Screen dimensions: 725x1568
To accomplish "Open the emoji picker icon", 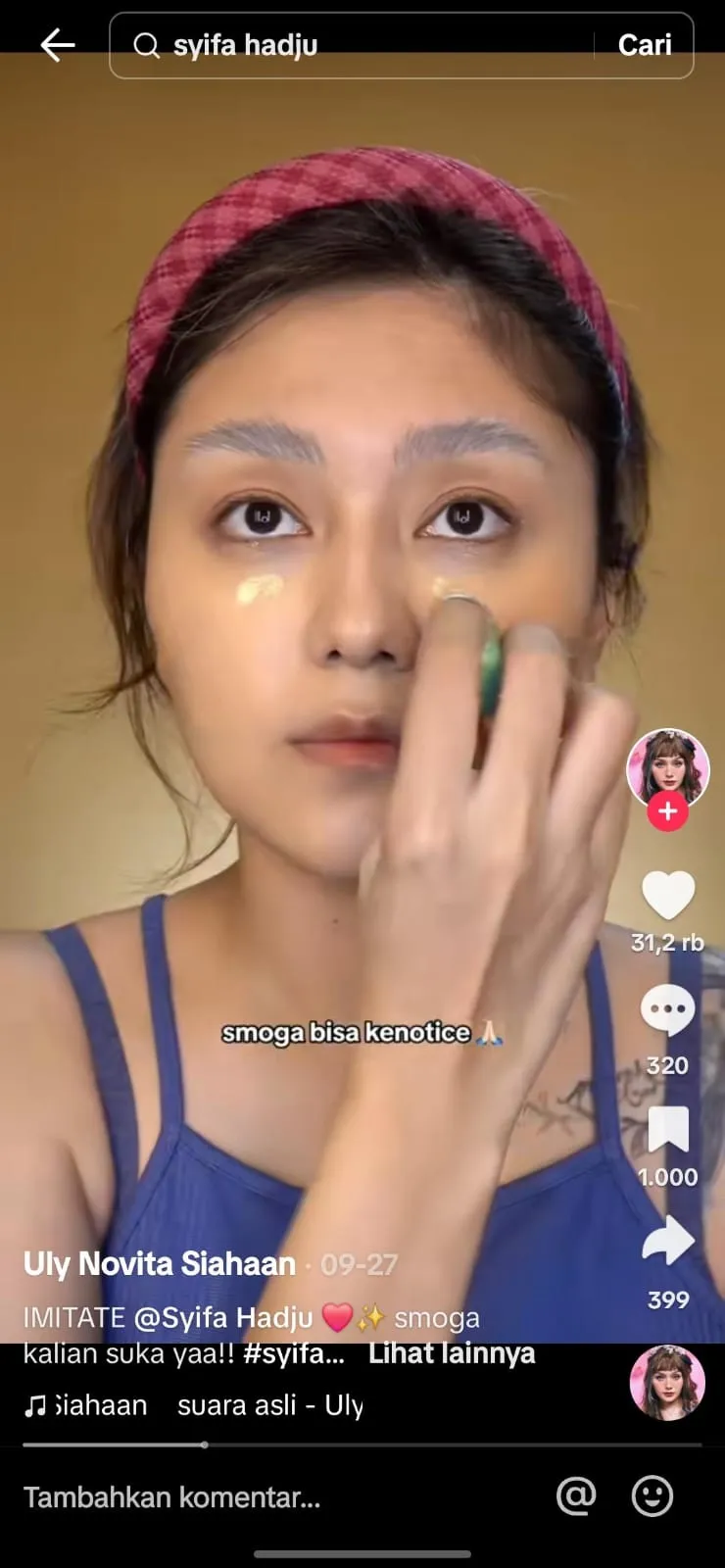I will pyautogui.click(x=652, y=1496).
